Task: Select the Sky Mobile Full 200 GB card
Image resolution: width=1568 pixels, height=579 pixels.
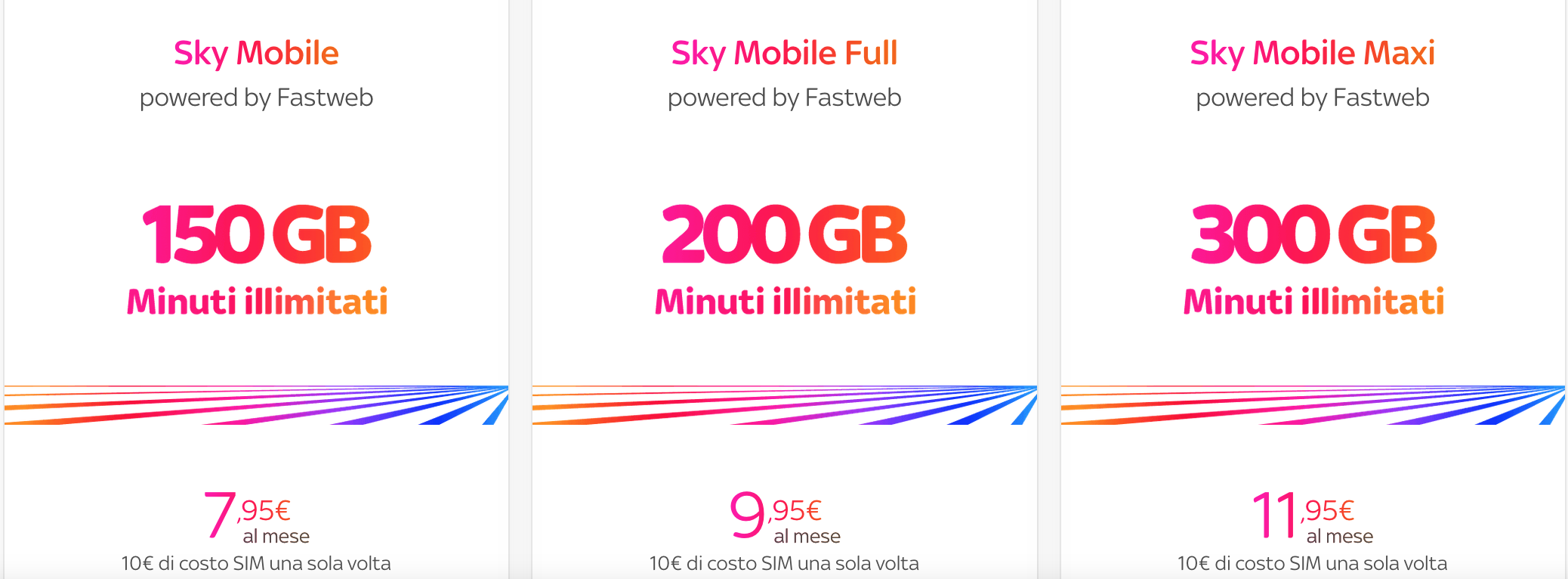Action: [784, 234]
